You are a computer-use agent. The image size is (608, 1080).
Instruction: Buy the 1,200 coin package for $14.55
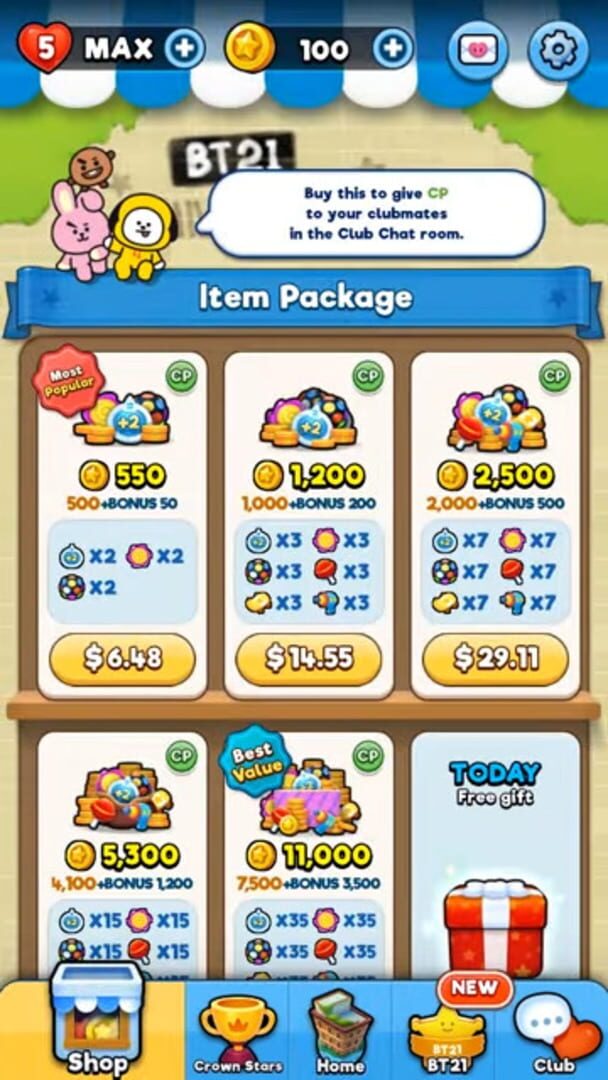point(308,659)
